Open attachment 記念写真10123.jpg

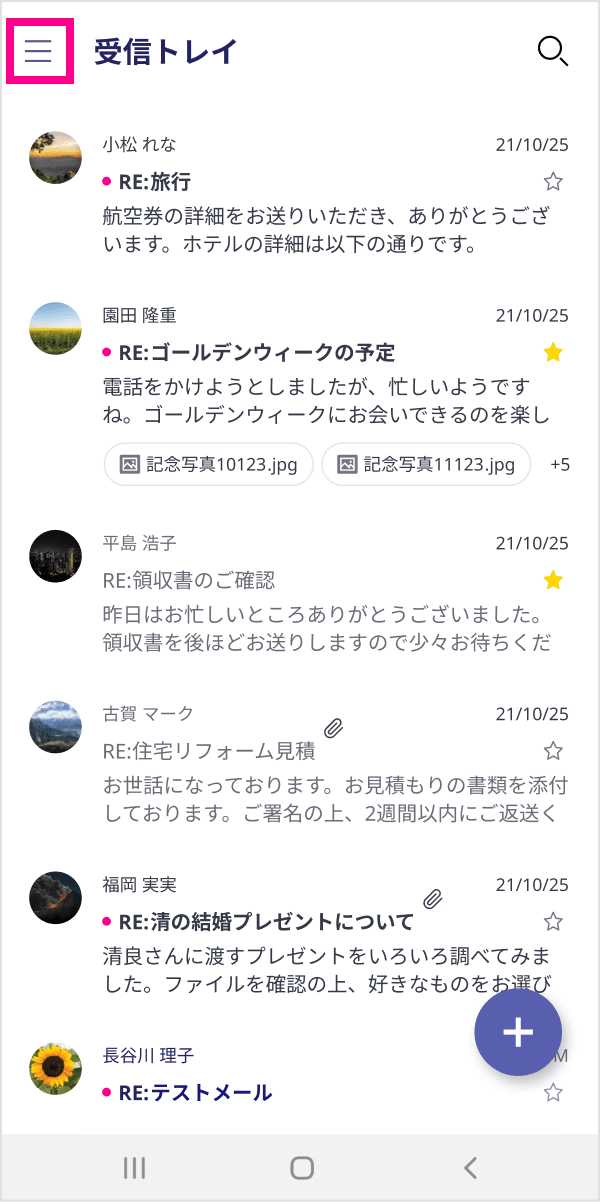[x=208, y=464]
